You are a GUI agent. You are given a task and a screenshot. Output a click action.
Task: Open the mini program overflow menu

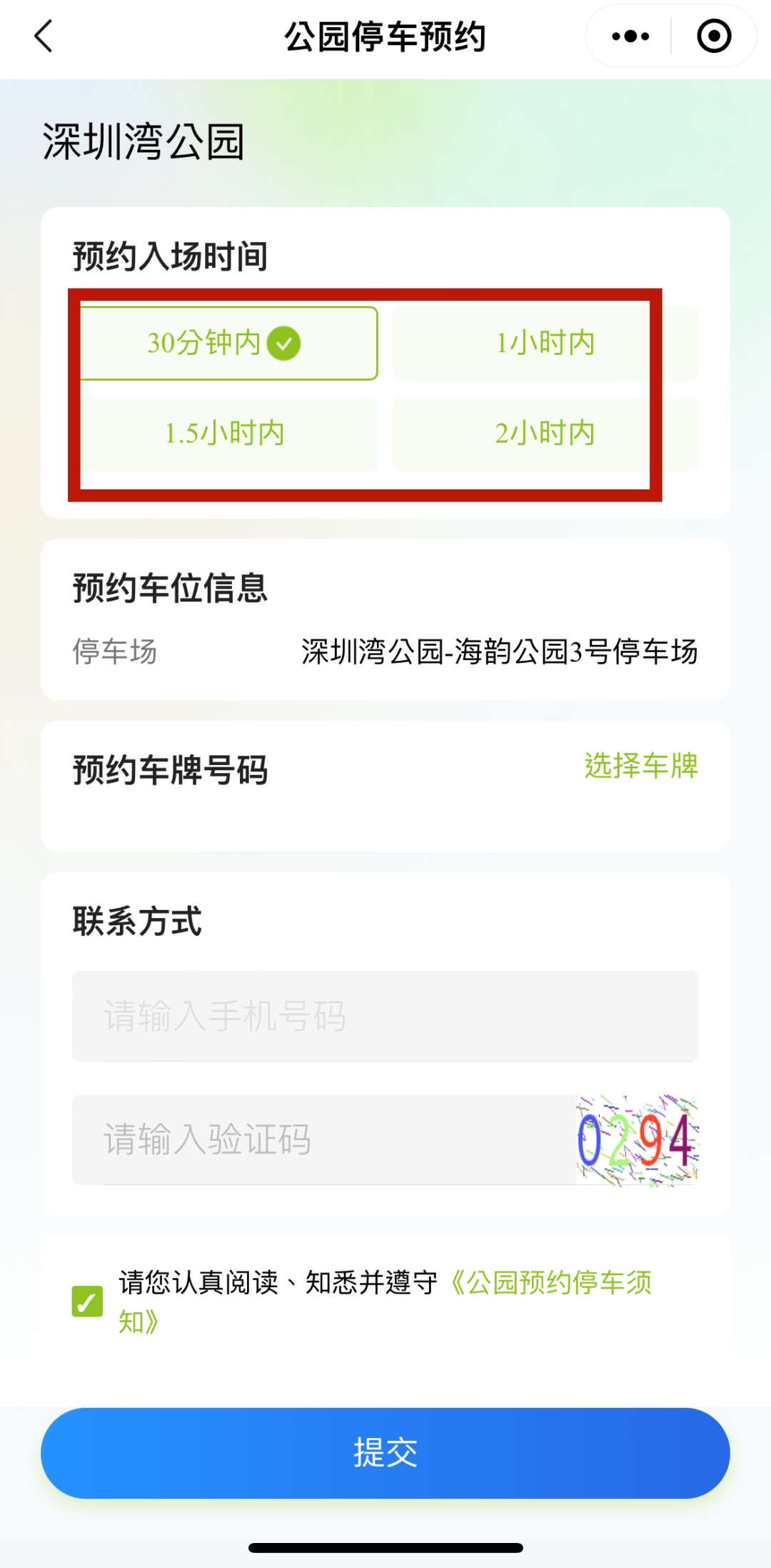(x=630, y=36)
